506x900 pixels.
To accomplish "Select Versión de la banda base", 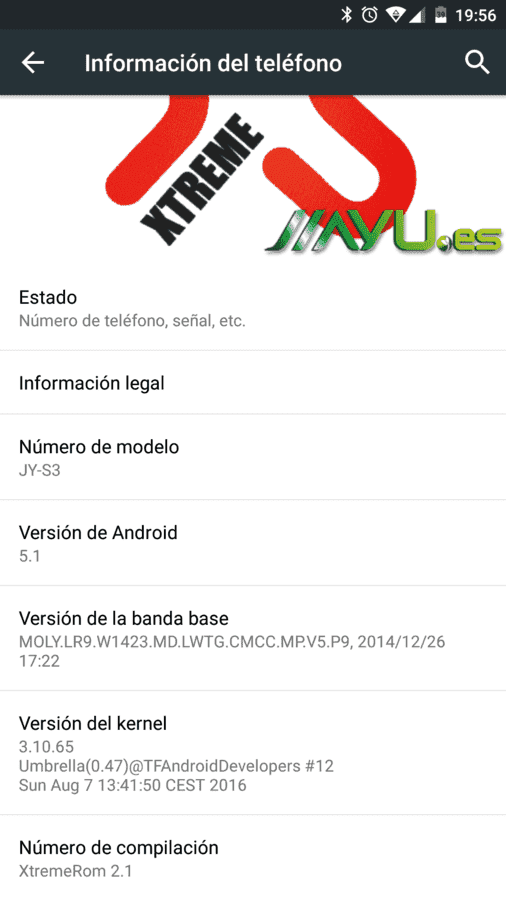I will [253, 639].
